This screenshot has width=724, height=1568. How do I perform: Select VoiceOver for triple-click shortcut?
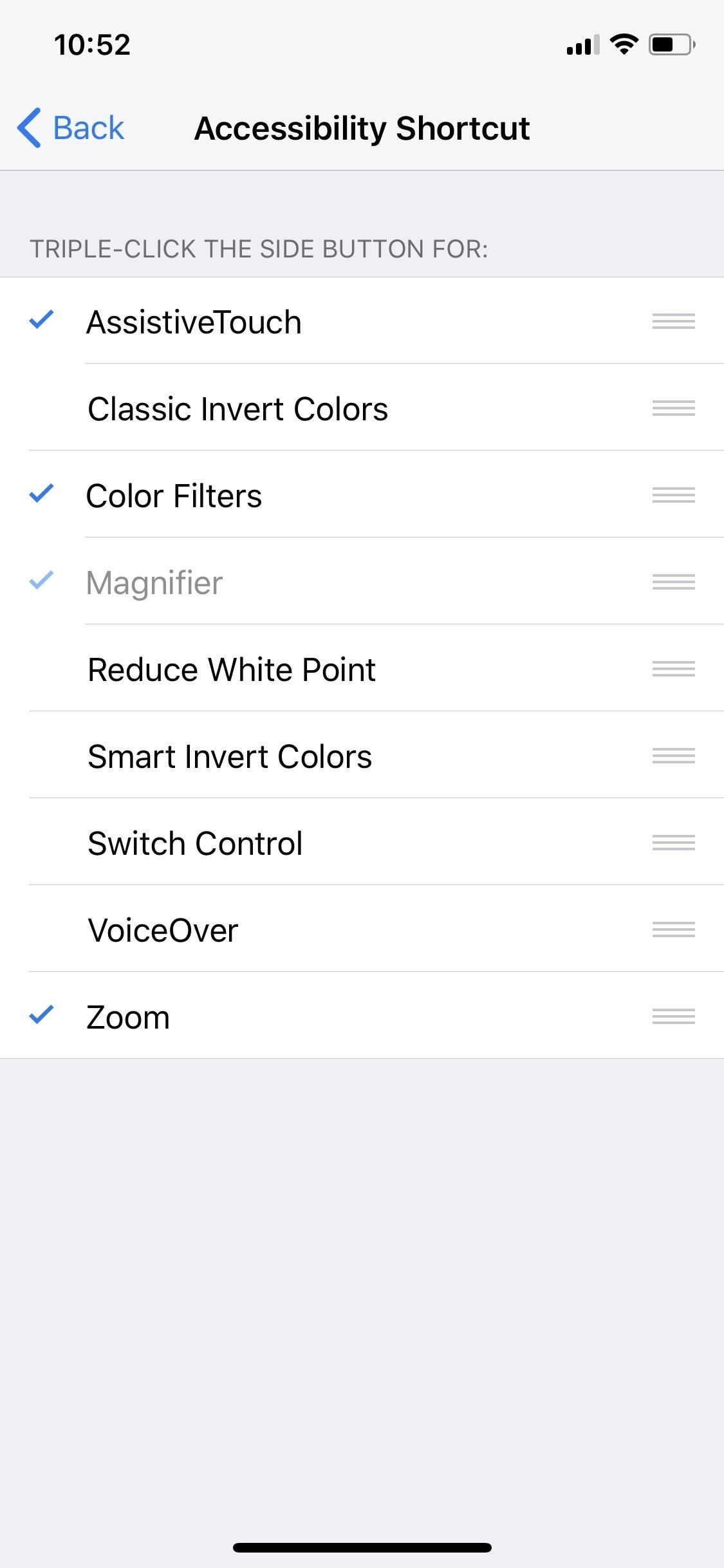(x=163, y=930)
